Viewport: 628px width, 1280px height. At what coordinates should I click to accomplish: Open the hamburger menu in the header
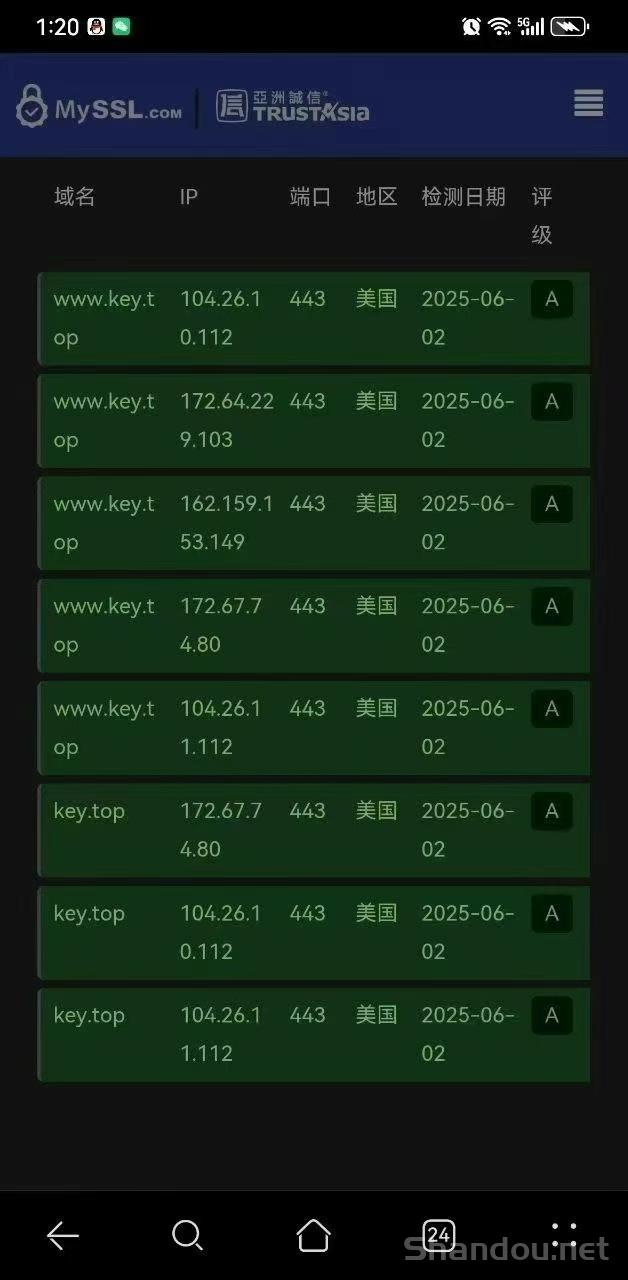click(588, 103)
